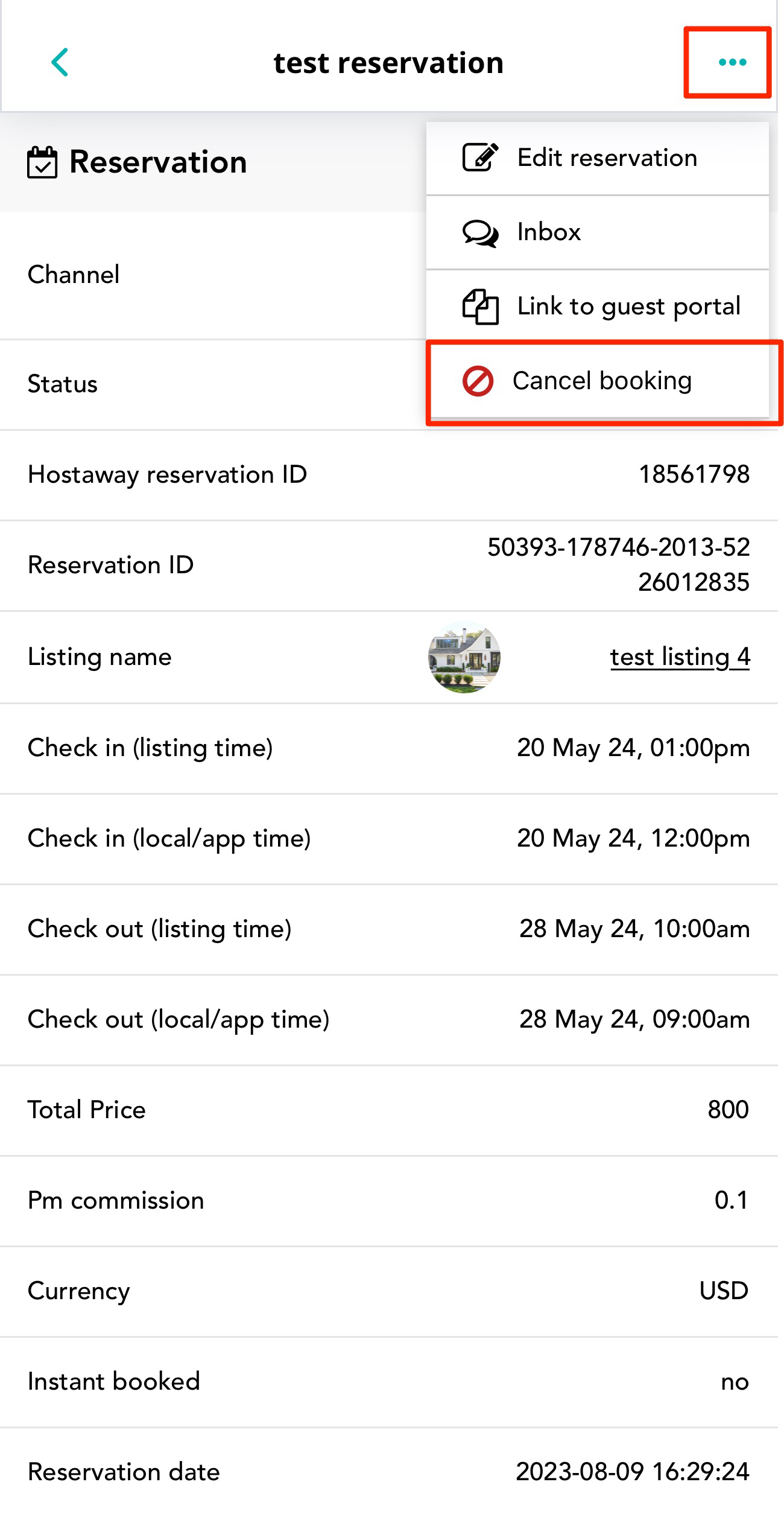Select the Reservation date timestamp
Image resolution: width=784 pixels, height=1514 pixels.
click(632, 1472)
